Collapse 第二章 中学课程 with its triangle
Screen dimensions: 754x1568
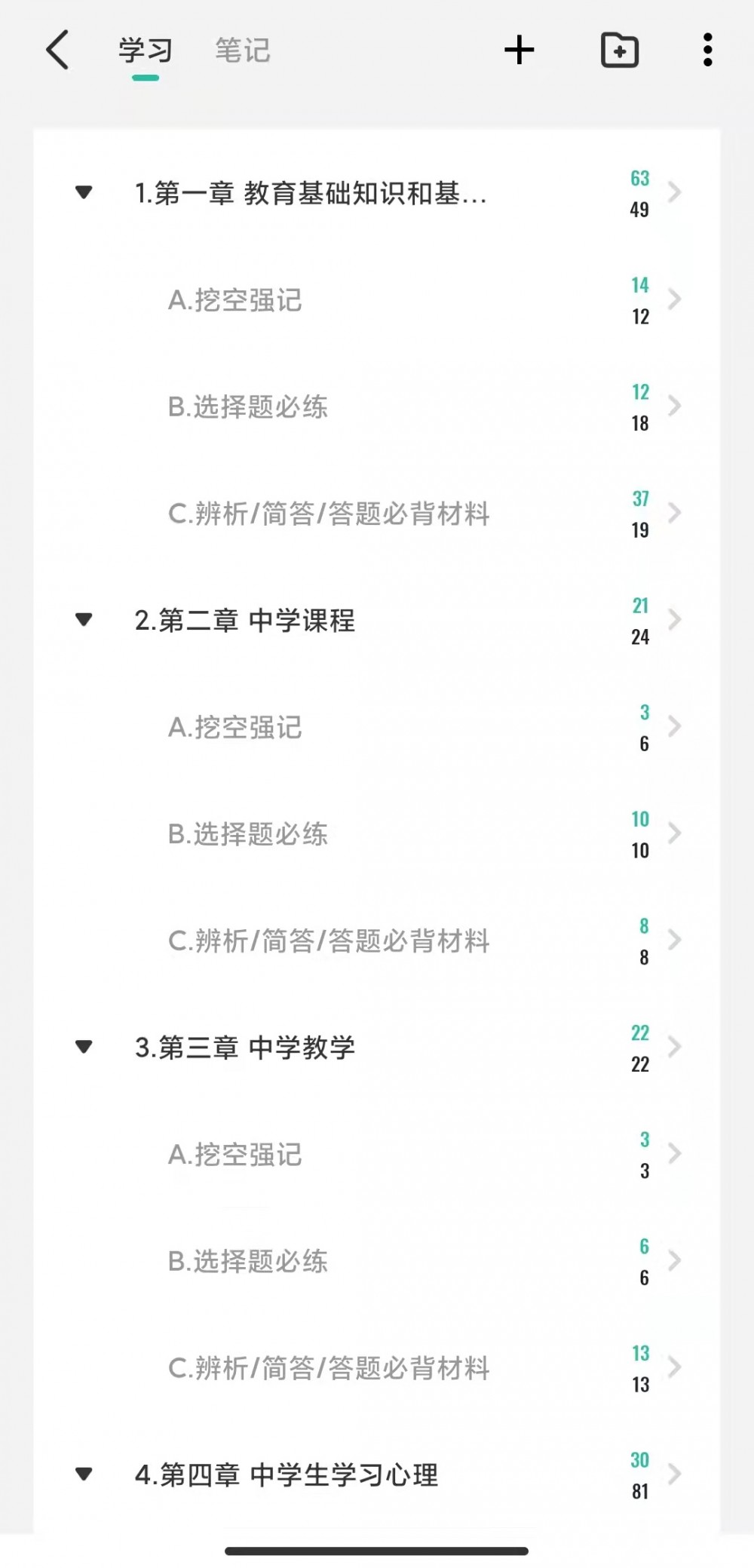[84, 620]
